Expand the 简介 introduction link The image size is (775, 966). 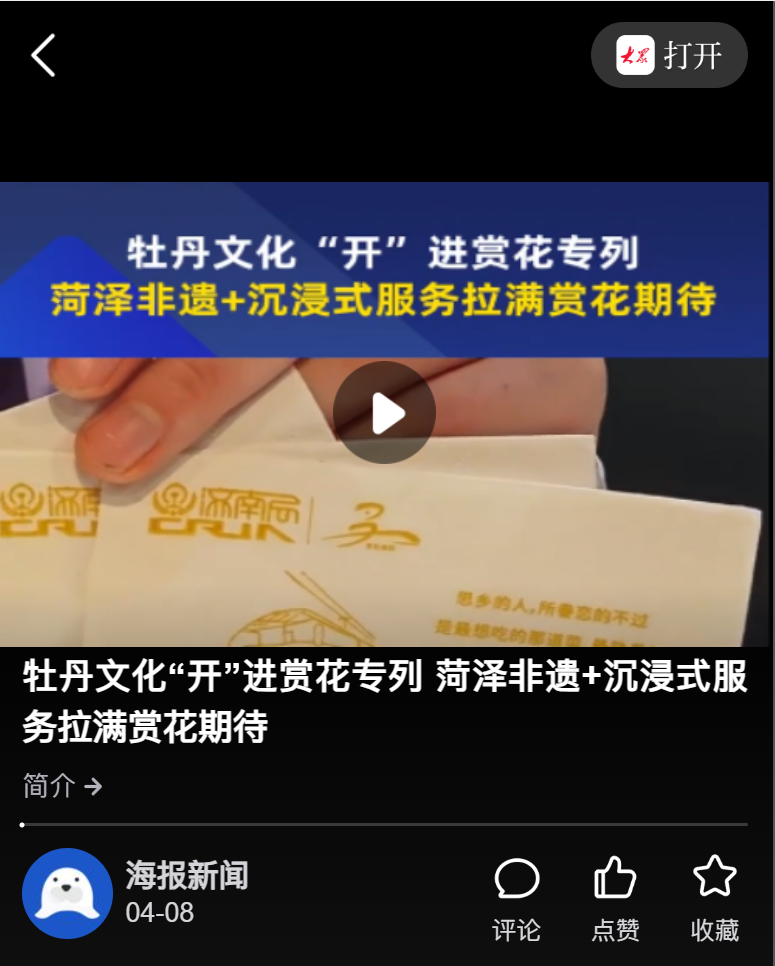point(62,787)
